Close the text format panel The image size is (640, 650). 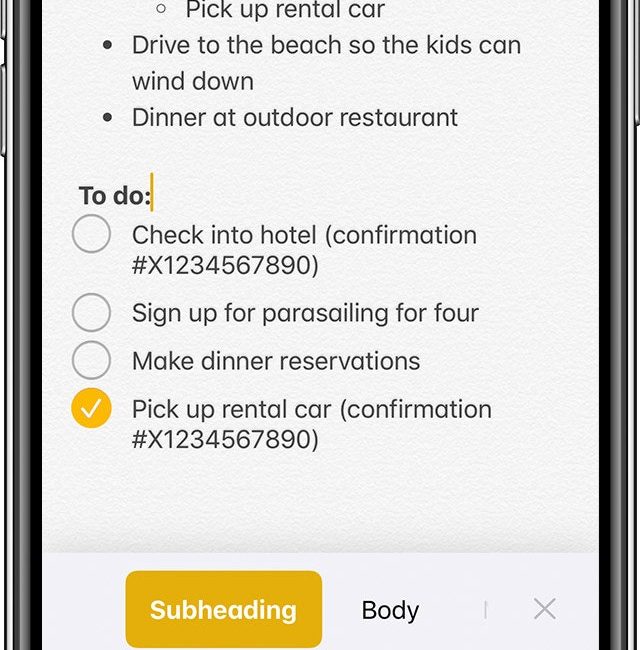544,608
